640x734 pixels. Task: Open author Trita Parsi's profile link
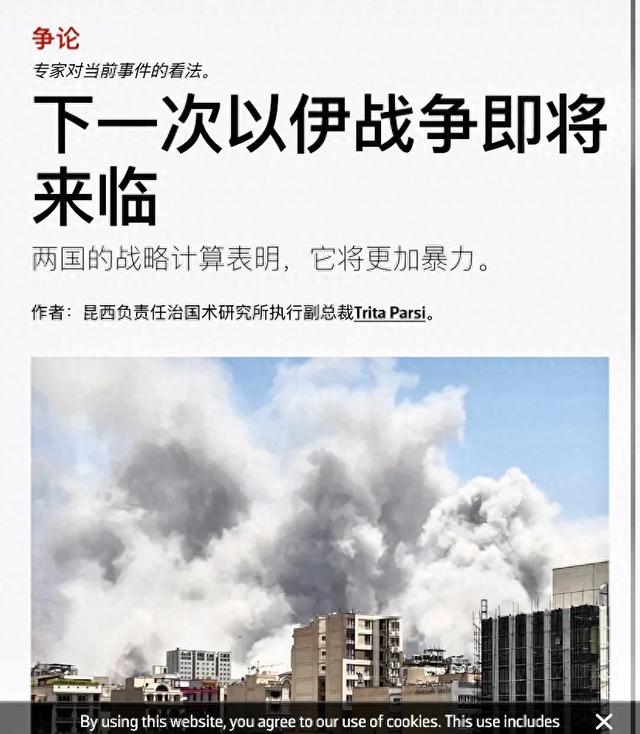pos(390,313)
